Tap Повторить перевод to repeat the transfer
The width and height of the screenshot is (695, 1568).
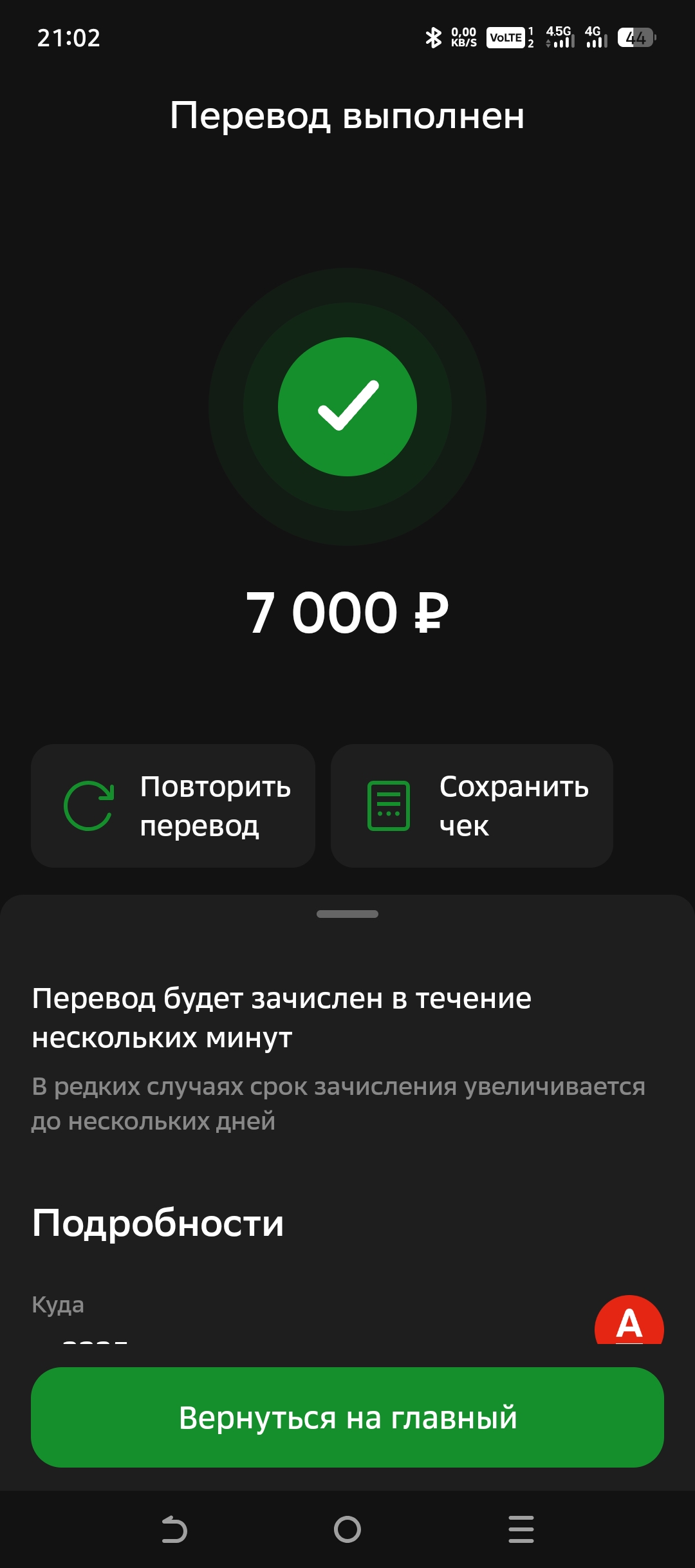(173, 806)
